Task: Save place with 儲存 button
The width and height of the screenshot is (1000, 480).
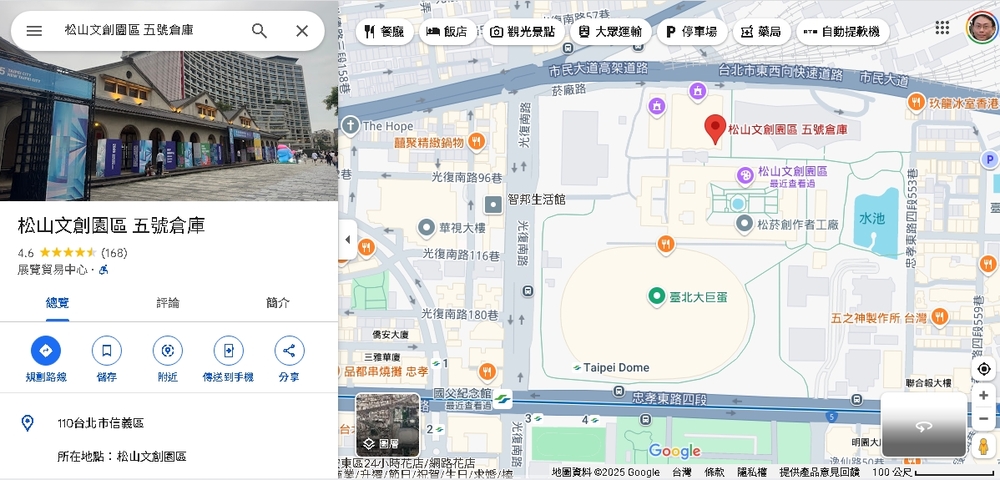Action: [107, 351]
